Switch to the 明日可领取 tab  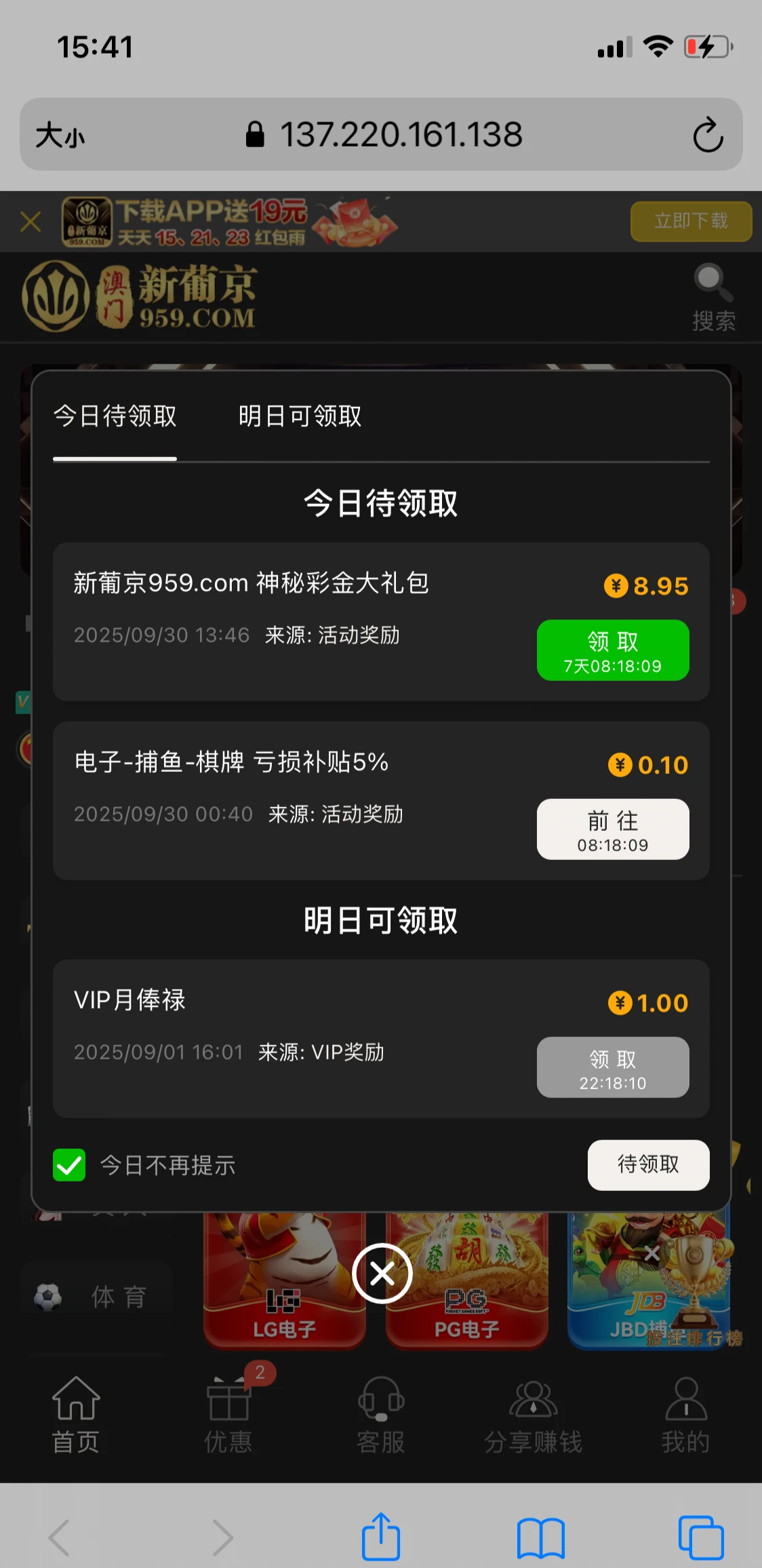click(x=300, y=416)
